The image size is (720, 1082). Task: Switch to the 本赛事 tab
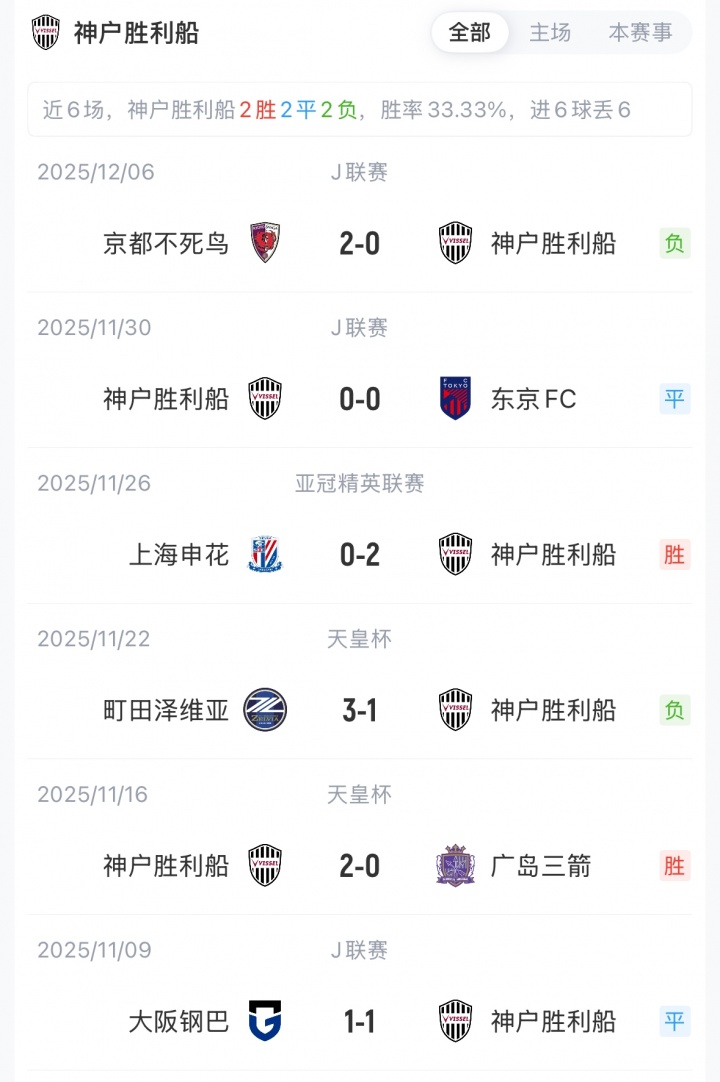[637, 32]
